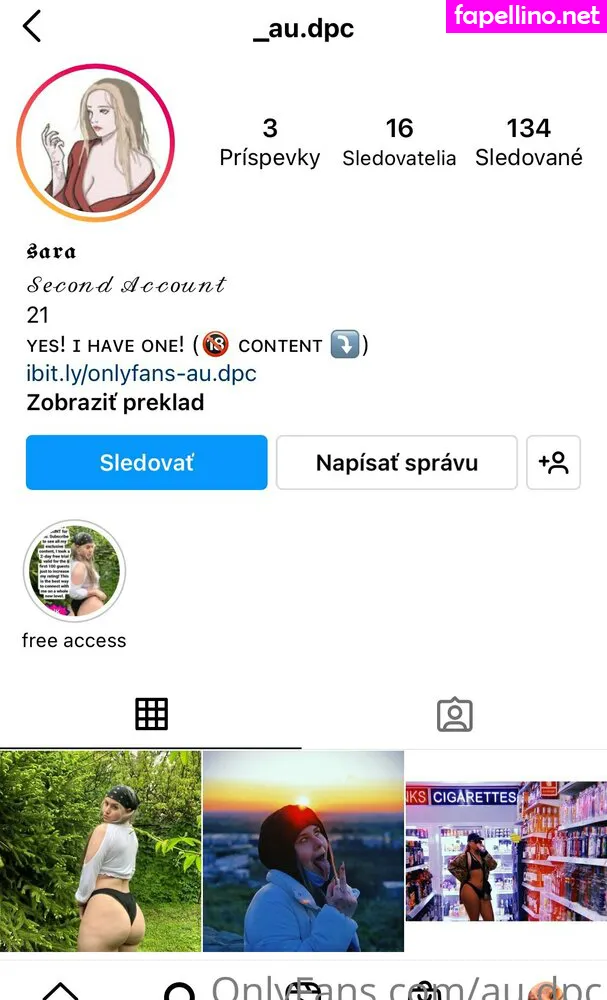Open the ibit.ly/onlyfans-au.dpc bio link
607x1000 pixels.
[x=141, y=373]
